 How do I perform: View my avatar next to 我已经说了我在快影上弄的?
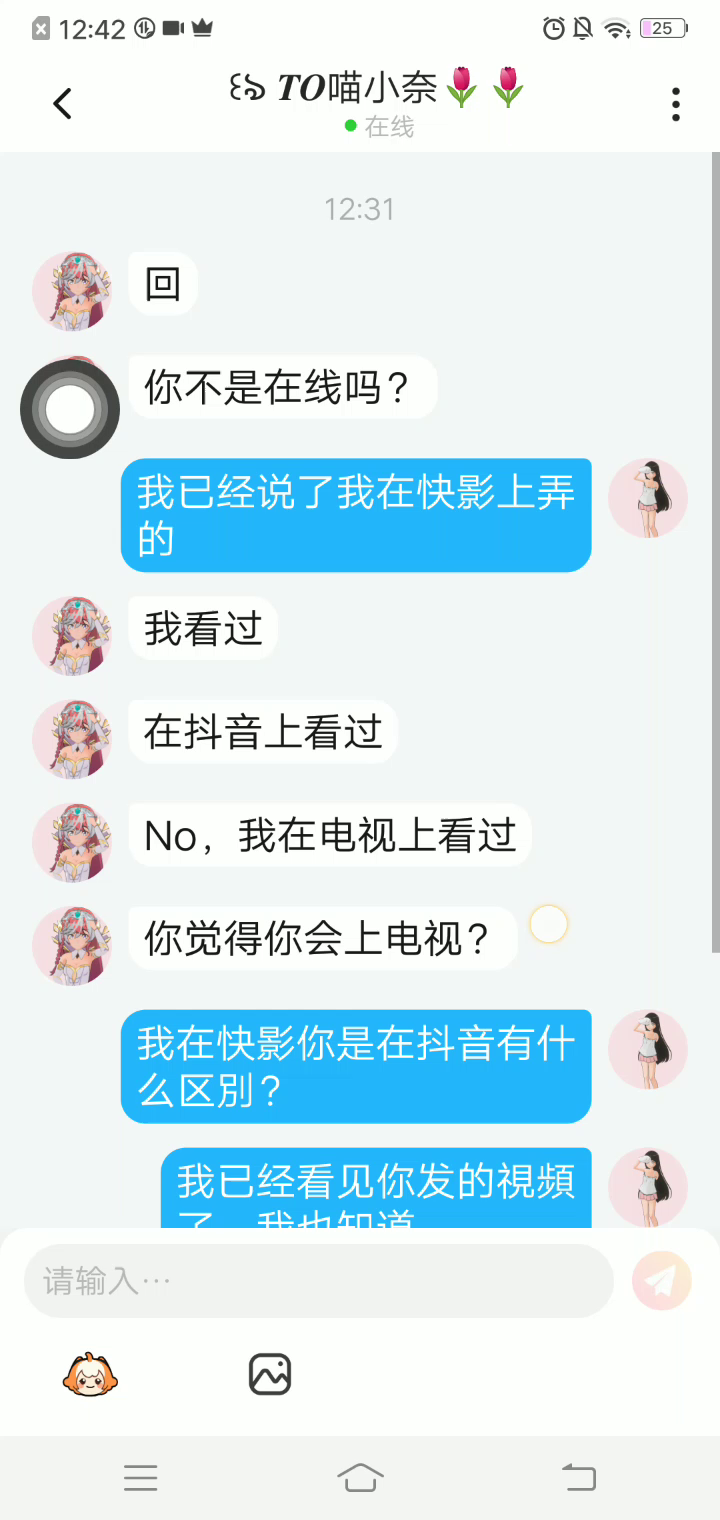[x=648, y=498]
